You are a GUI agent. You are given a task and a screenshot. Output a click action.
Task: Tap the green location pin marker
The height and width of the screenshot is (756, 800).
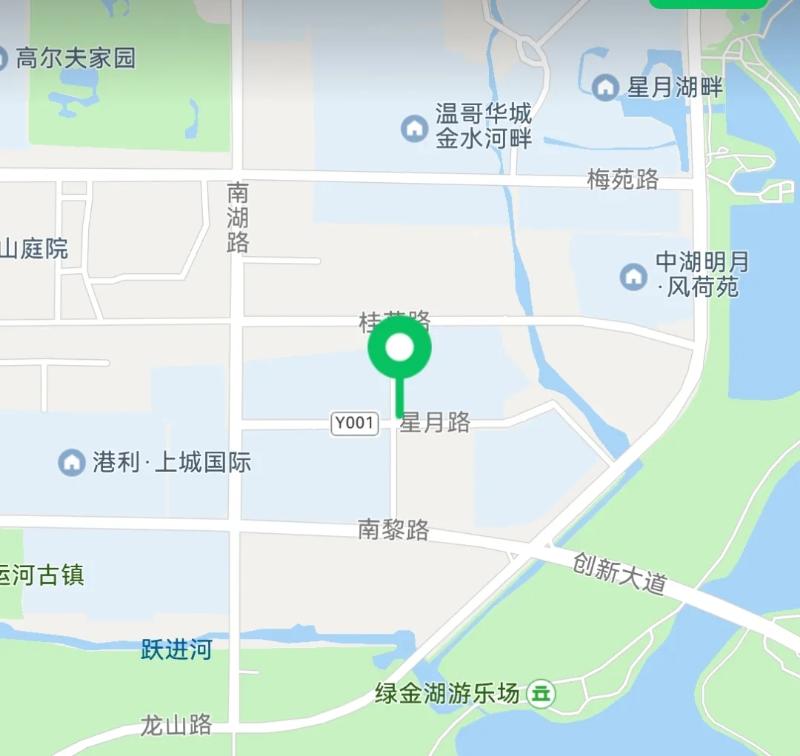400,350
